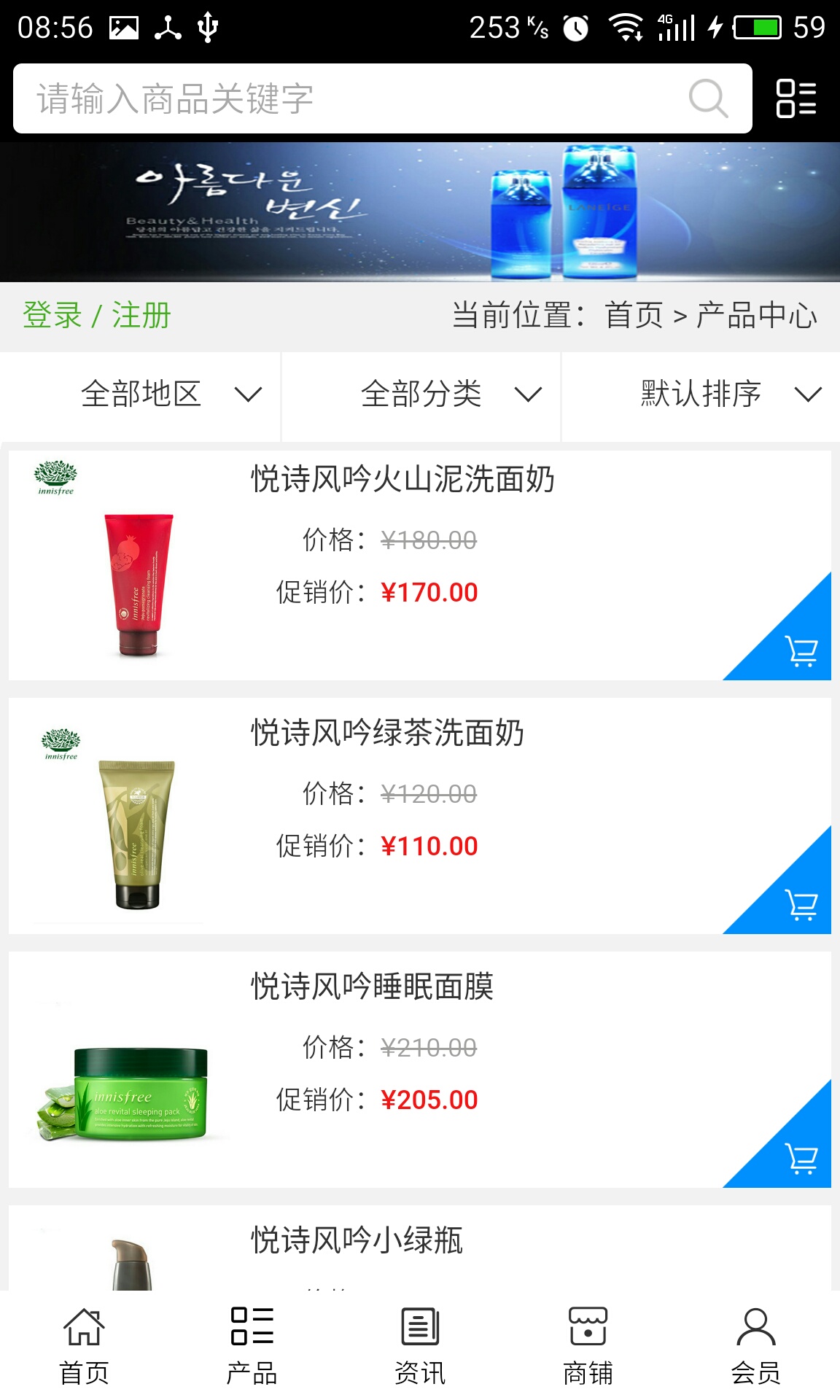Open the 登录 / 注册 link
Viewport: 840px width, 1400px height.
pyautogui.click(x=97, y=316)
